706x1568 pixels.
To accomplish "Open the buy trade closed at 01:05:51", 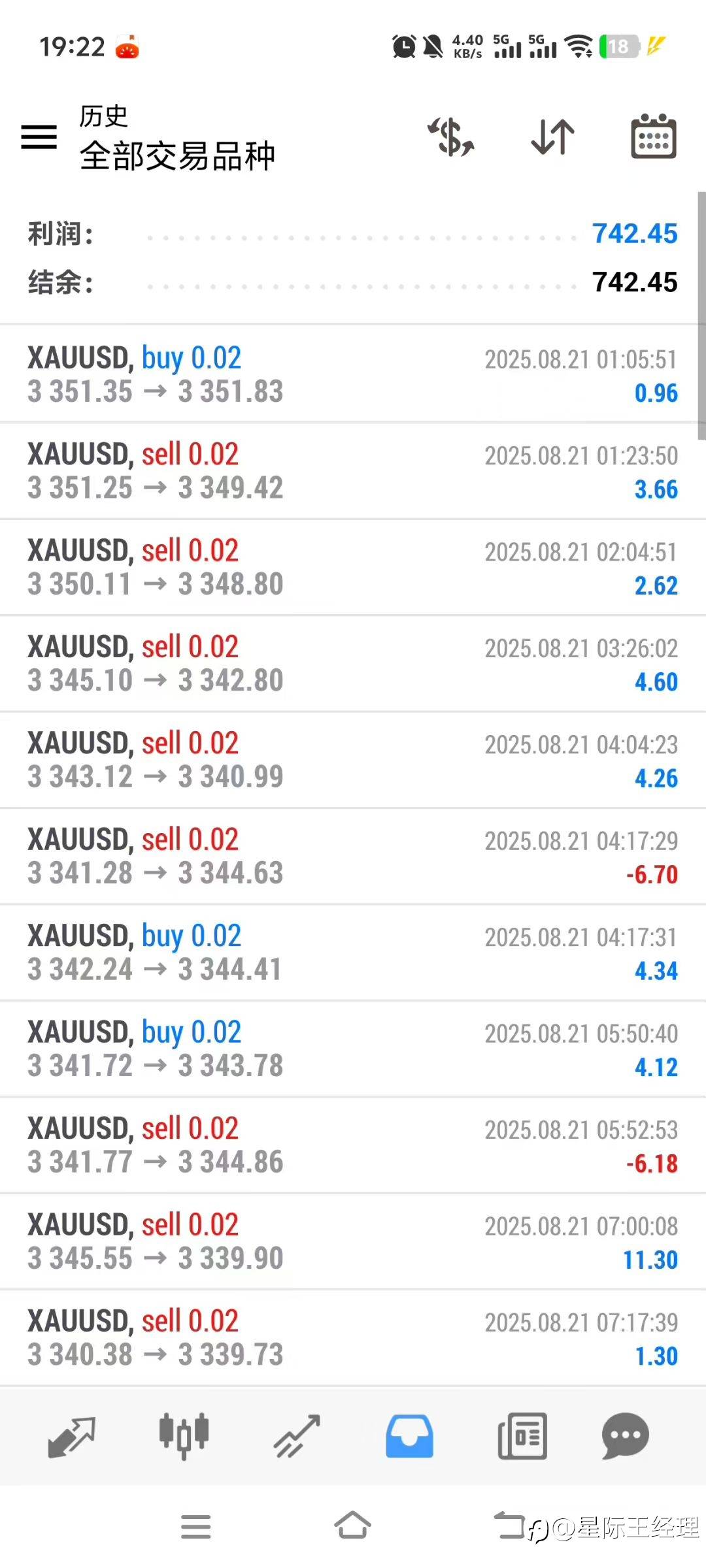I will 353,374.
